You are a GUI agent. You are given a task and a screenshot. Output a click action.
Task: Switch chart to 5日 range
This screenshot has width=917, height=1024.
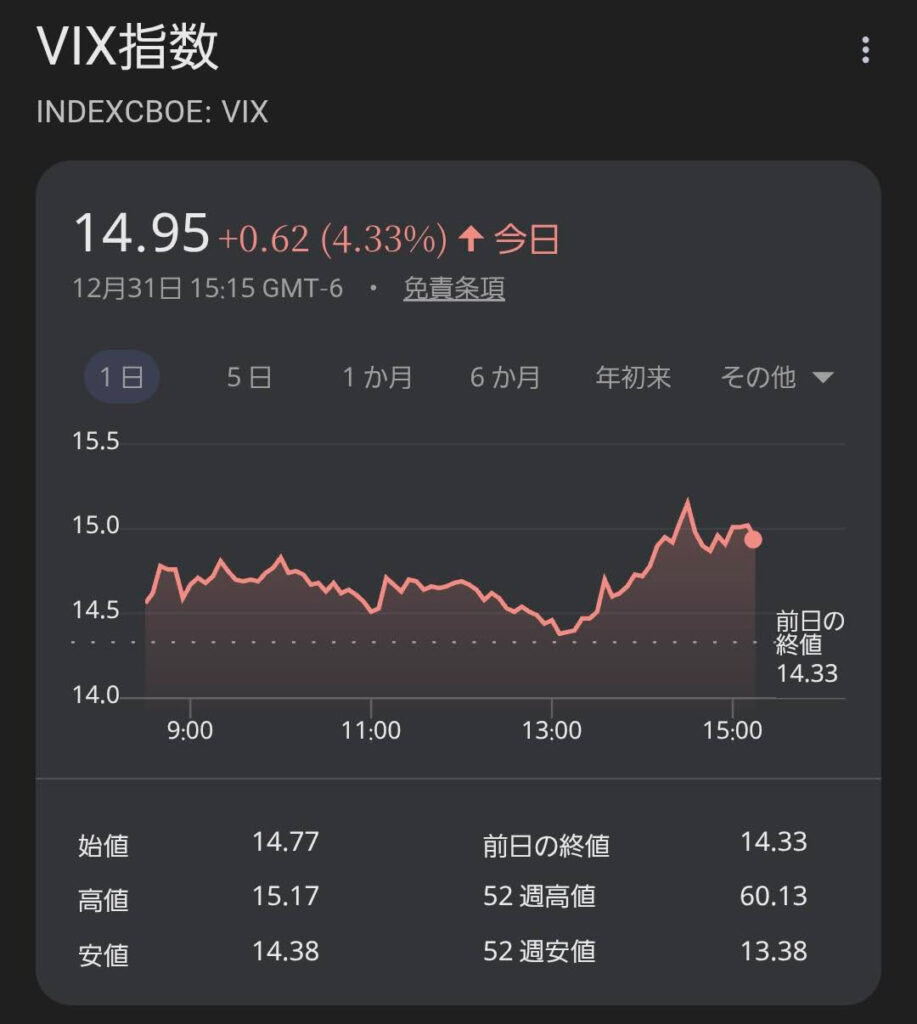coord(249,377)
